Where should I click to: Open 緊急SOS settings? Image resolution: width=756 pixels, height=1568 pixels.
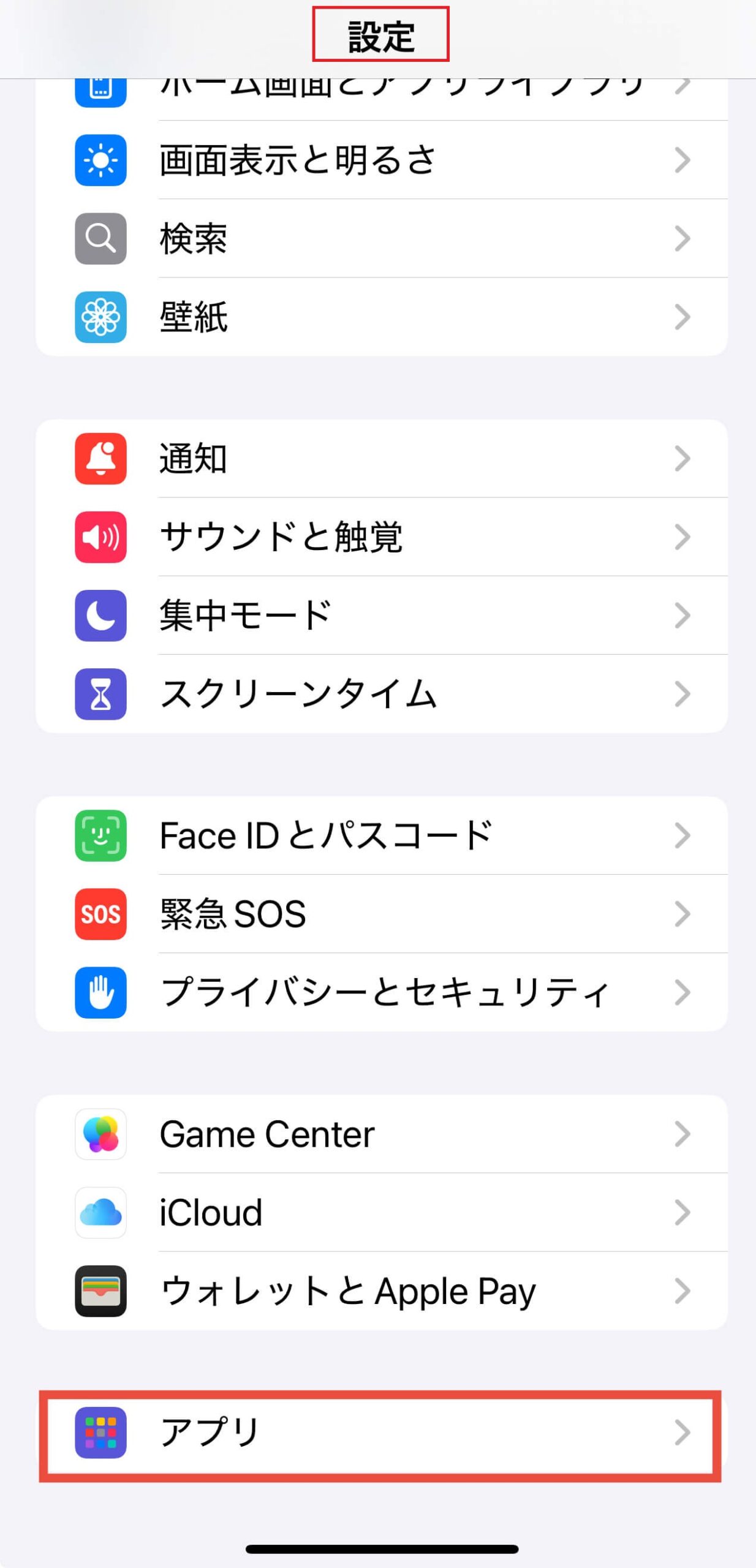coord(380,914)
